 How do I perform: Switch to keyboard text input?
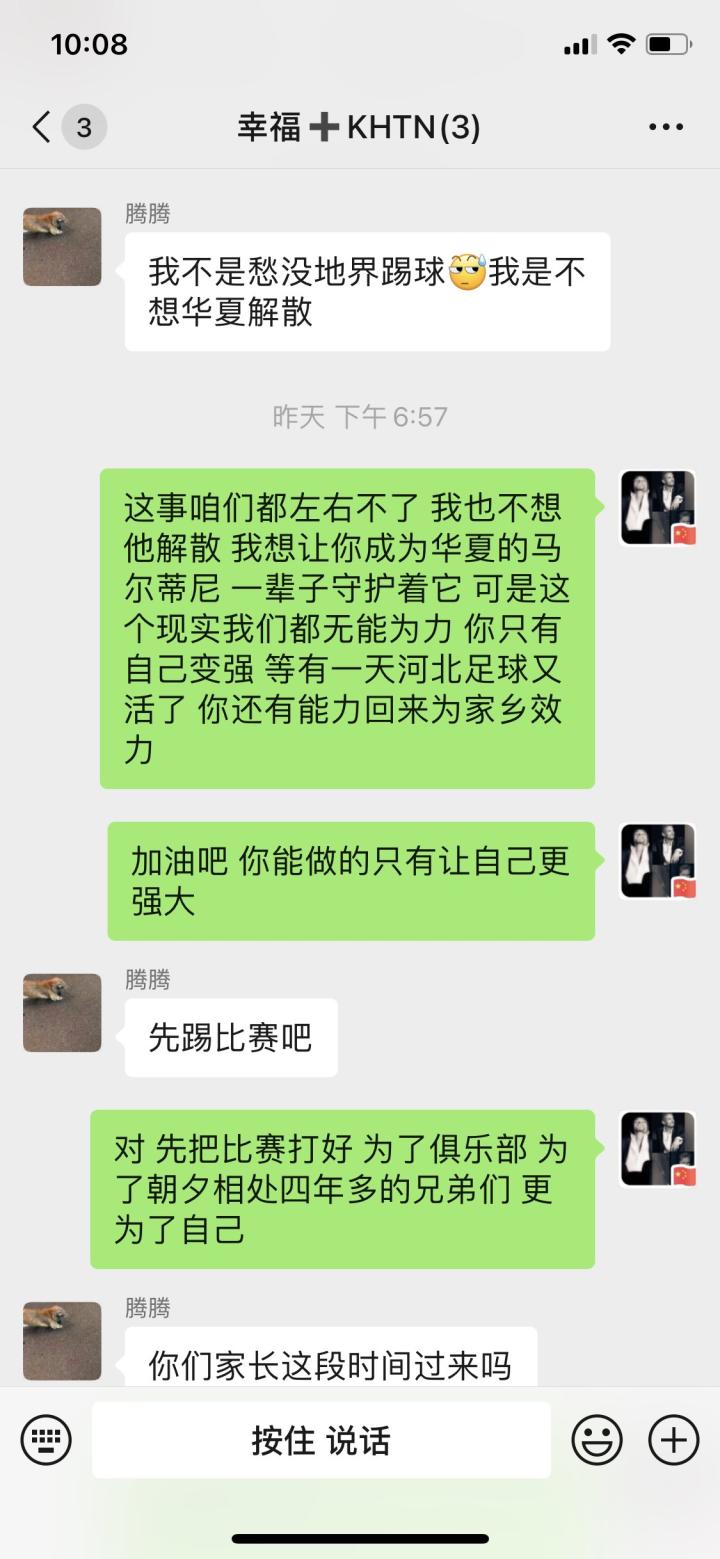click(x=46, y=1441)
